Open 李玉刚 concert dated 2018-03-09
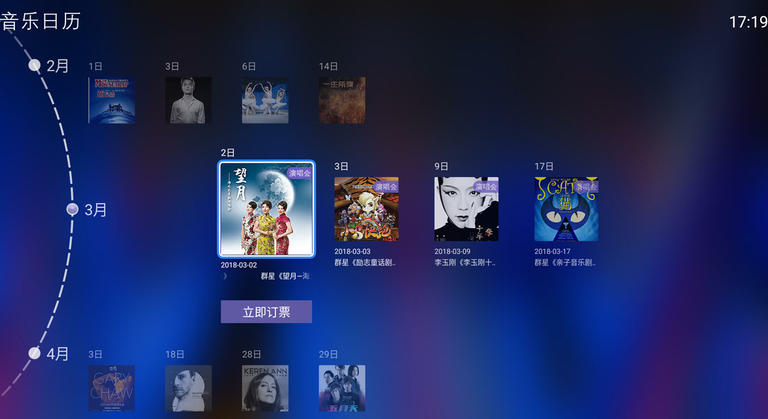Viewport: 768px width, 419px height. click(466, 209)
